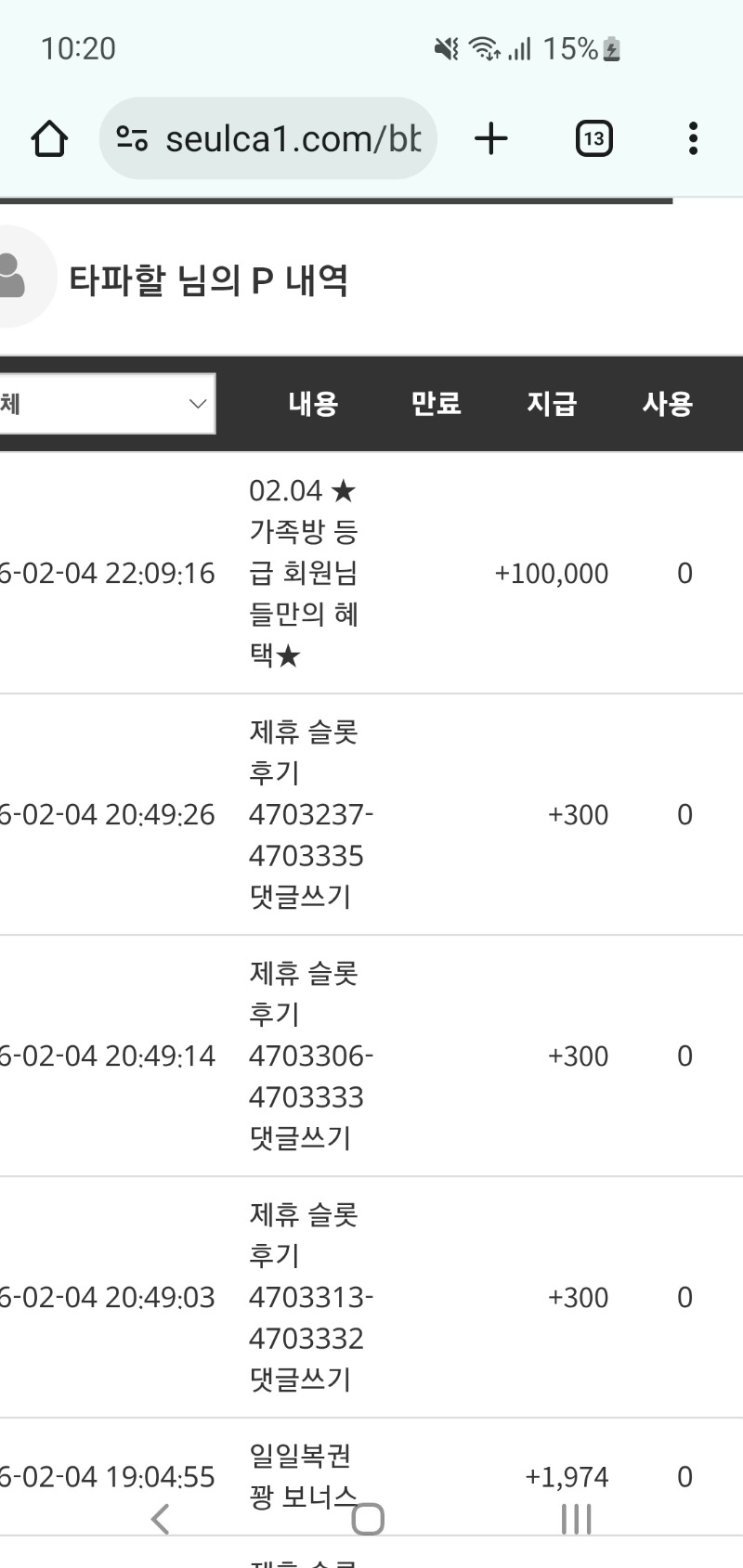Tap the system back button

click(x=161, y=1520)
